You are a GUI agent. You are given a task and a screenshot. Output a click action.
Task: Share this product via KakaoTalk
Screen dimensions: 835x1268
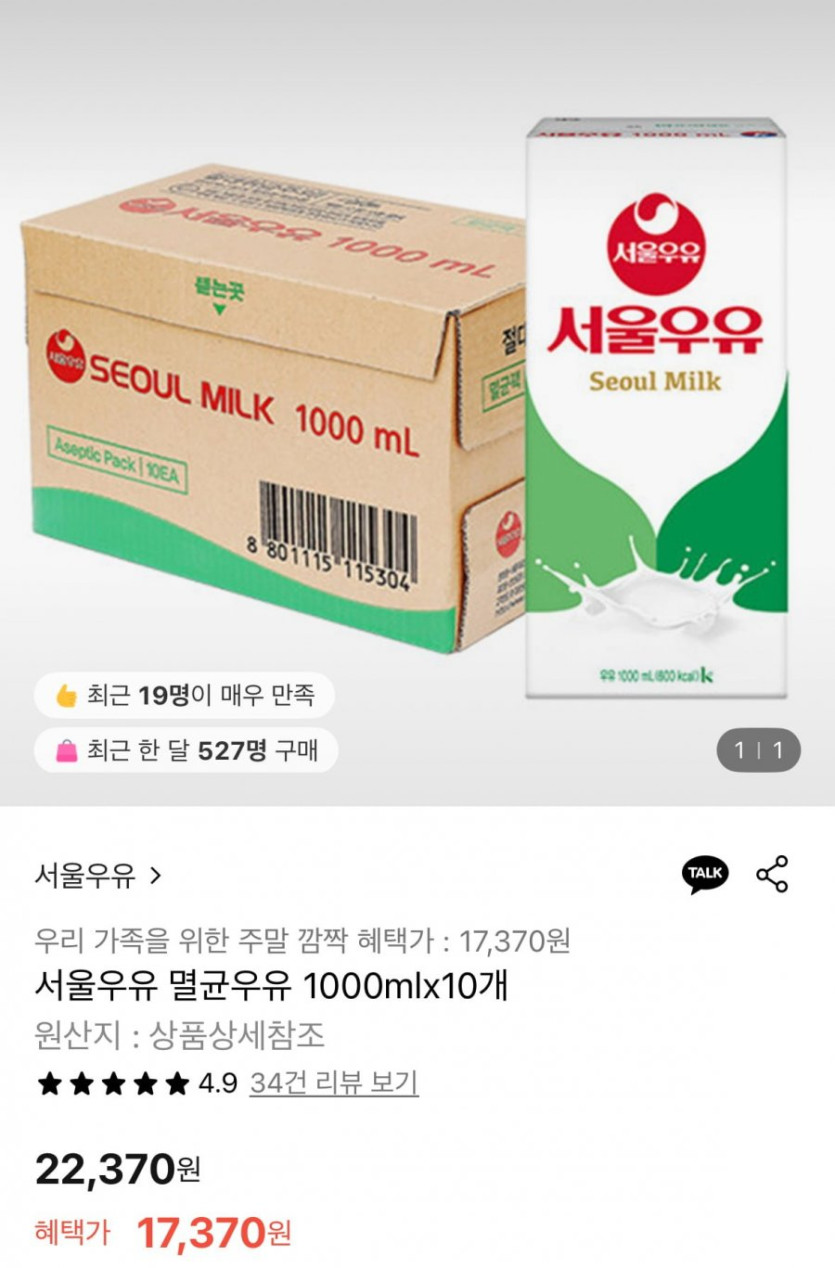click(705, 873)
